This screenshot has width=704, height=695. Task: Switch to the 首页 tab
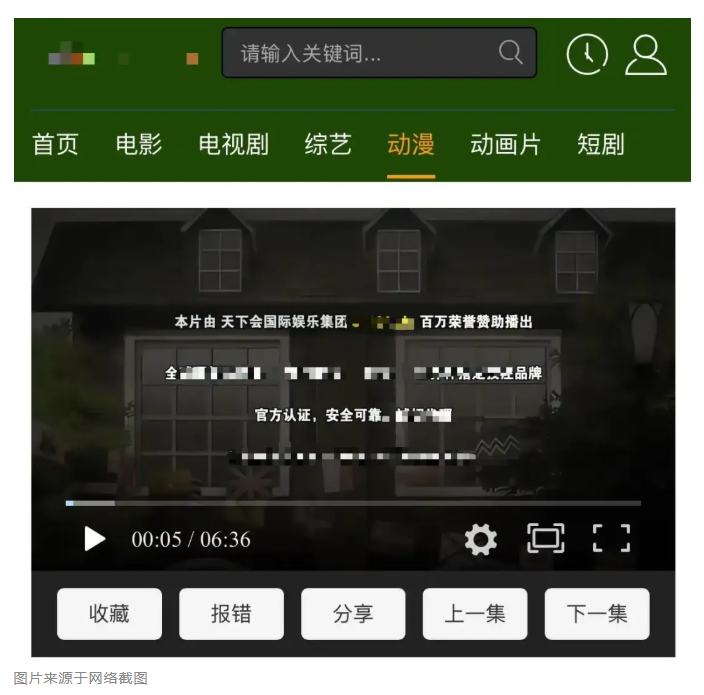(55, 144)
